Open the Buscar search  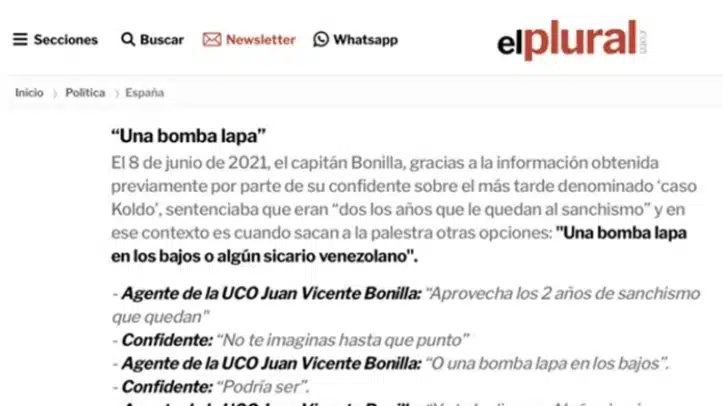click(x=152, y=40)
